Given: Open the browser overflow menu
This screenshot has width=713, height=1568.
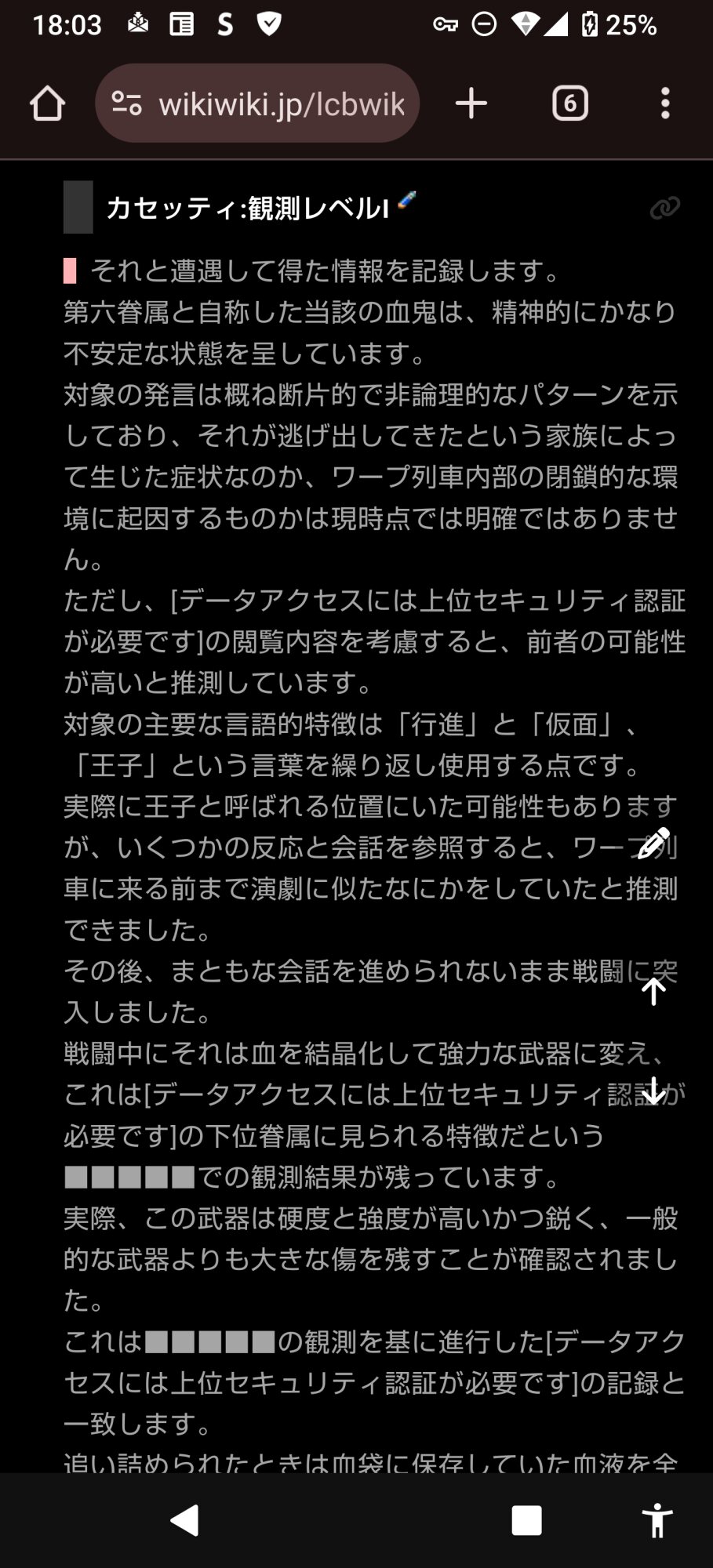Looking at the screenshot, I should (x=665, y=103).
